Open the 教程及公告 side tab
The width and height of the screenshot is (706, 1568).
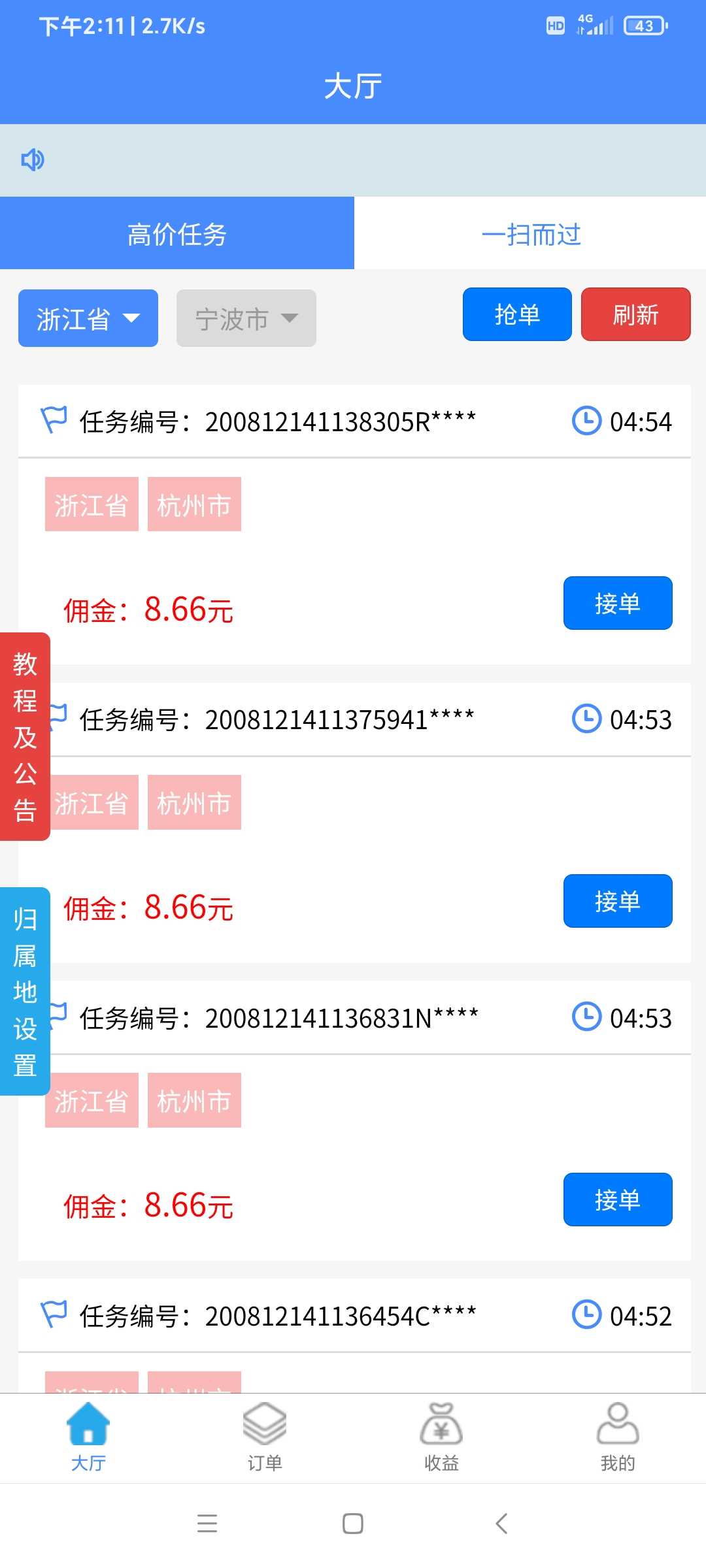pos(25,736)
